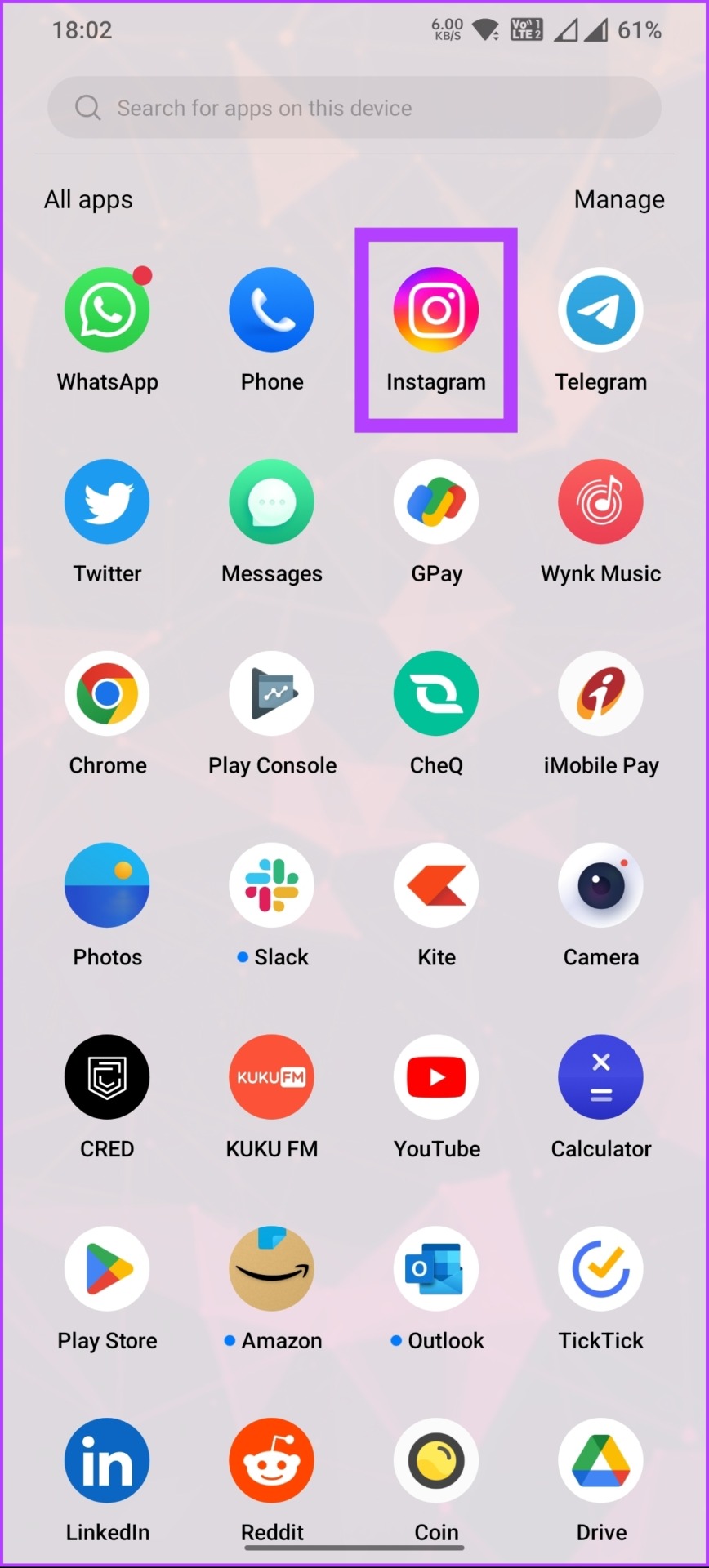Launch YouTube

click(x=435, y=1078)
